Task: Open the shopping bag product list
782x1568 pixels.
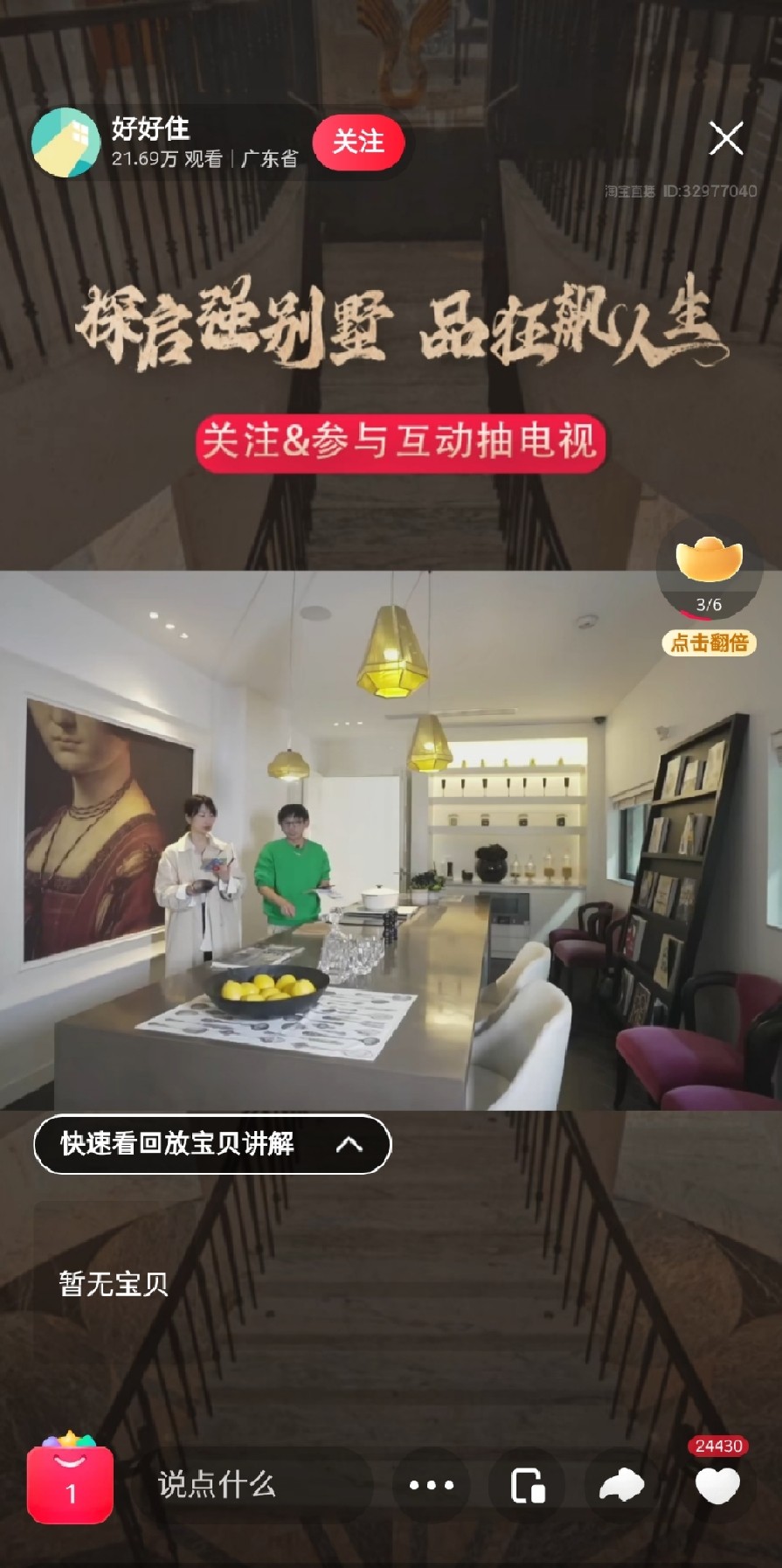Action: click(70, 1484)
